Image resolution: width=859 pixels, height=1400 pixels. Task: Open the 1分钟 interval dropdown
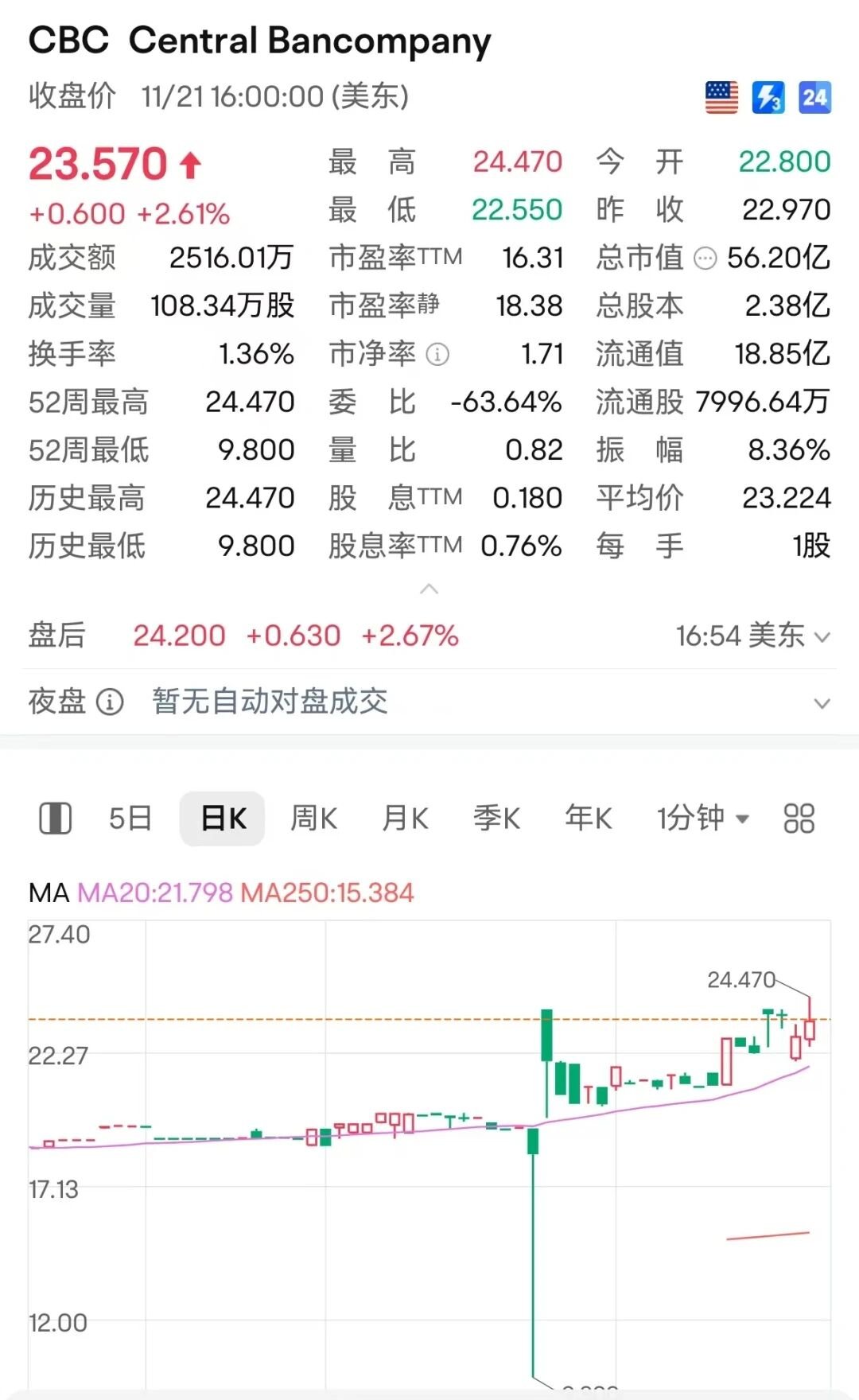(702, 818)
